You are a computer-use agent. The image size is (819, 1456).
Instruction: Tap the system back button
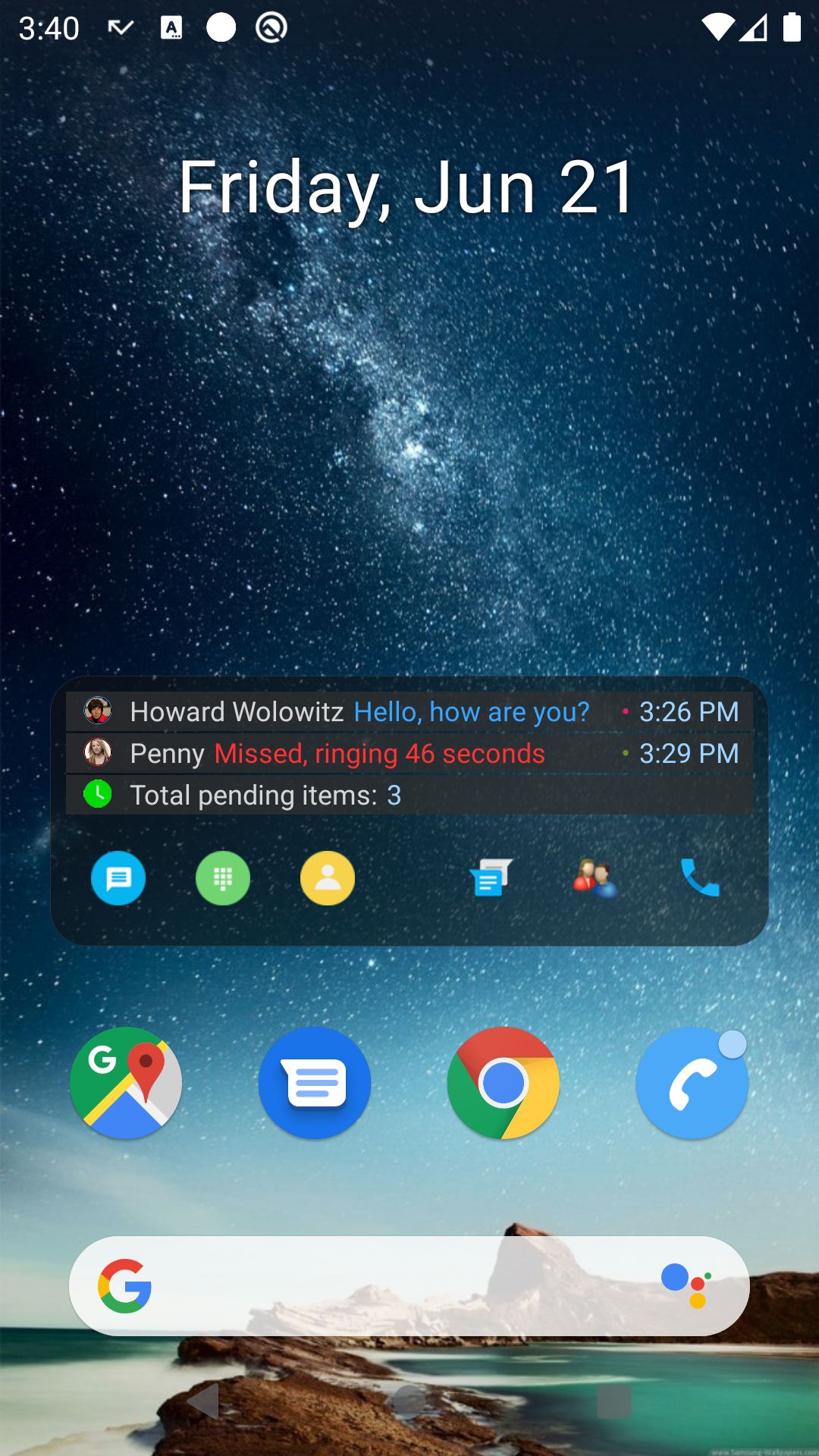pyautogui.click(x=203, y=1401)
